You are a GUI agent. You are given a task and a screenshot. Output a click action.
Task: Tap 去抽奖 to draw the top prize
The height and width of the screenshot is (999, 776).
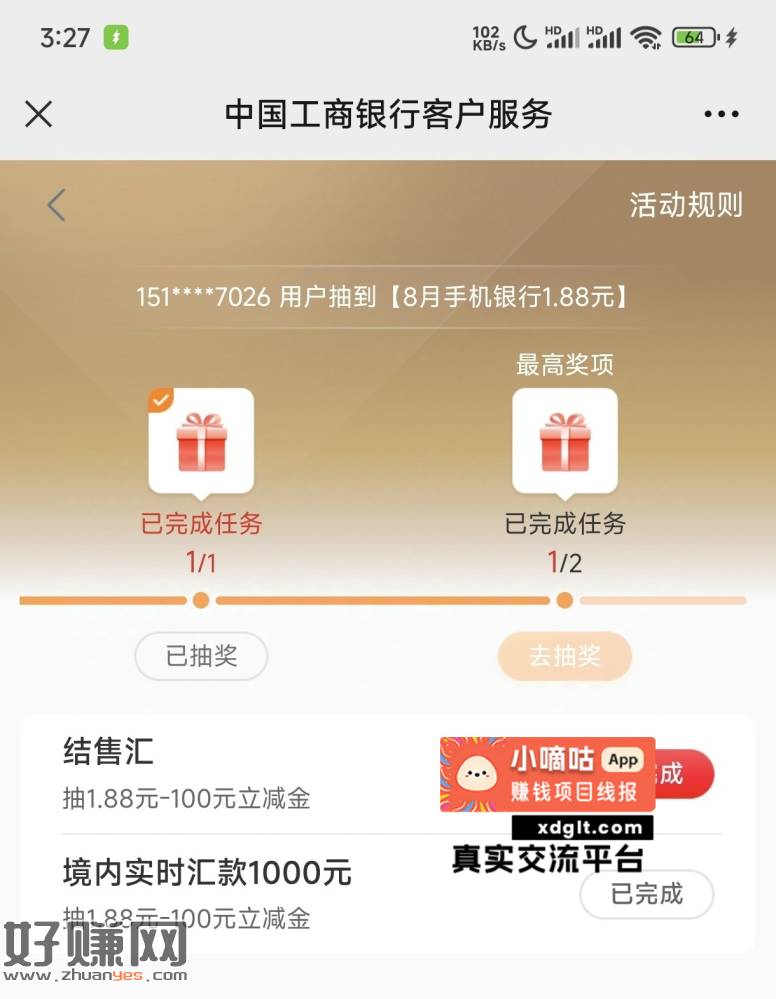pos(565,656)
